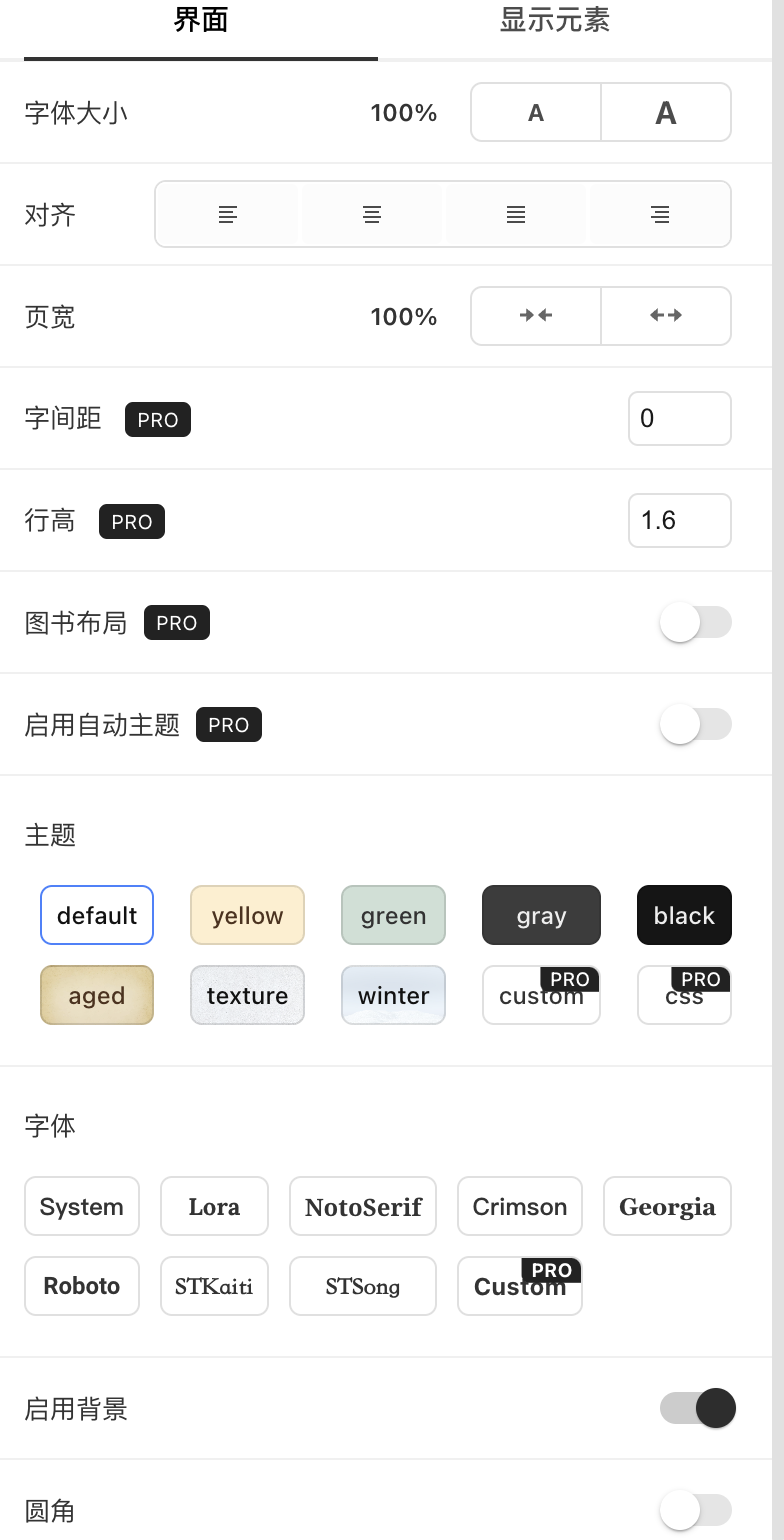Turn on 圆角 switch
The image size is (784, 1540).
coord(695,1510)
